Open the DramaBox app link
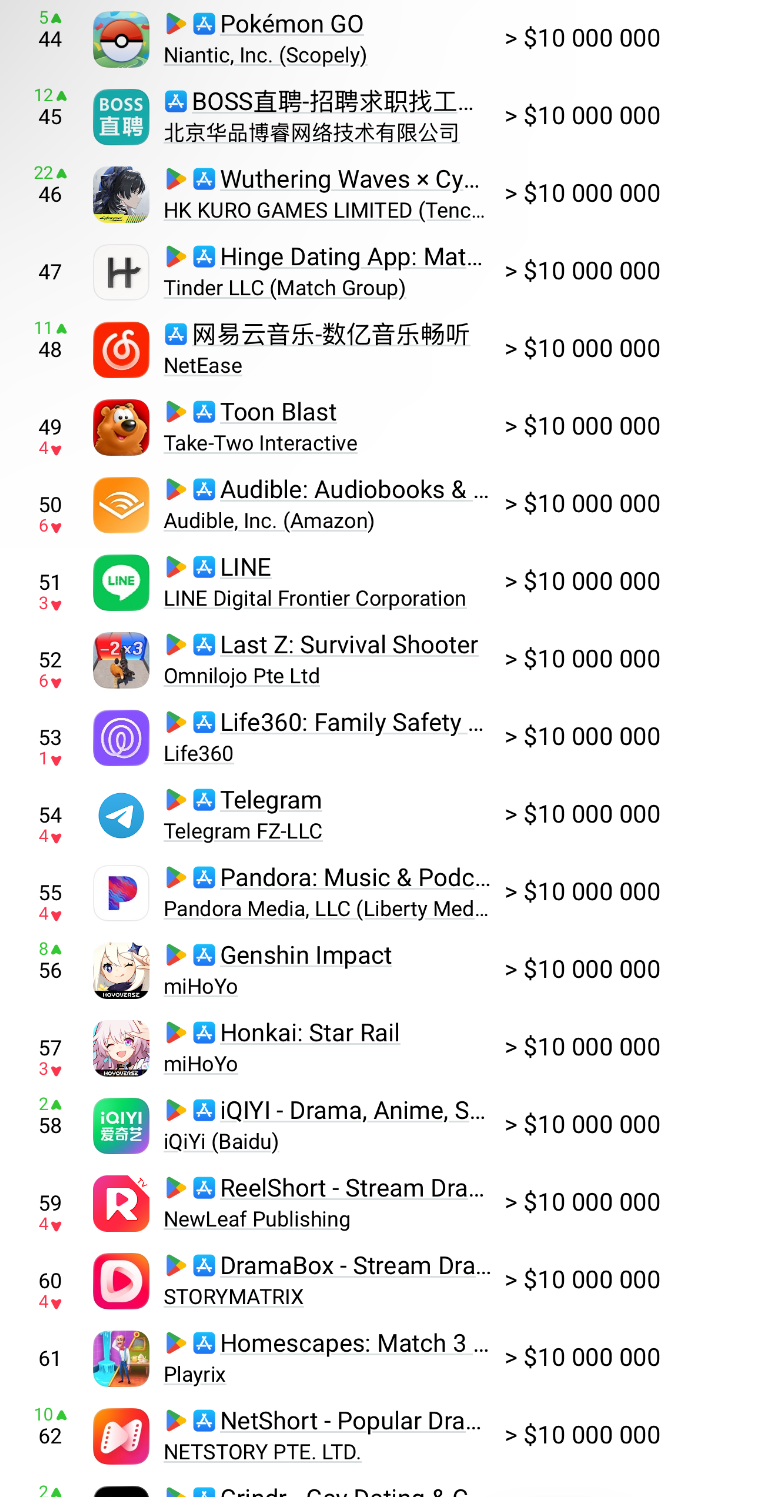 [x=355, y=1266]
